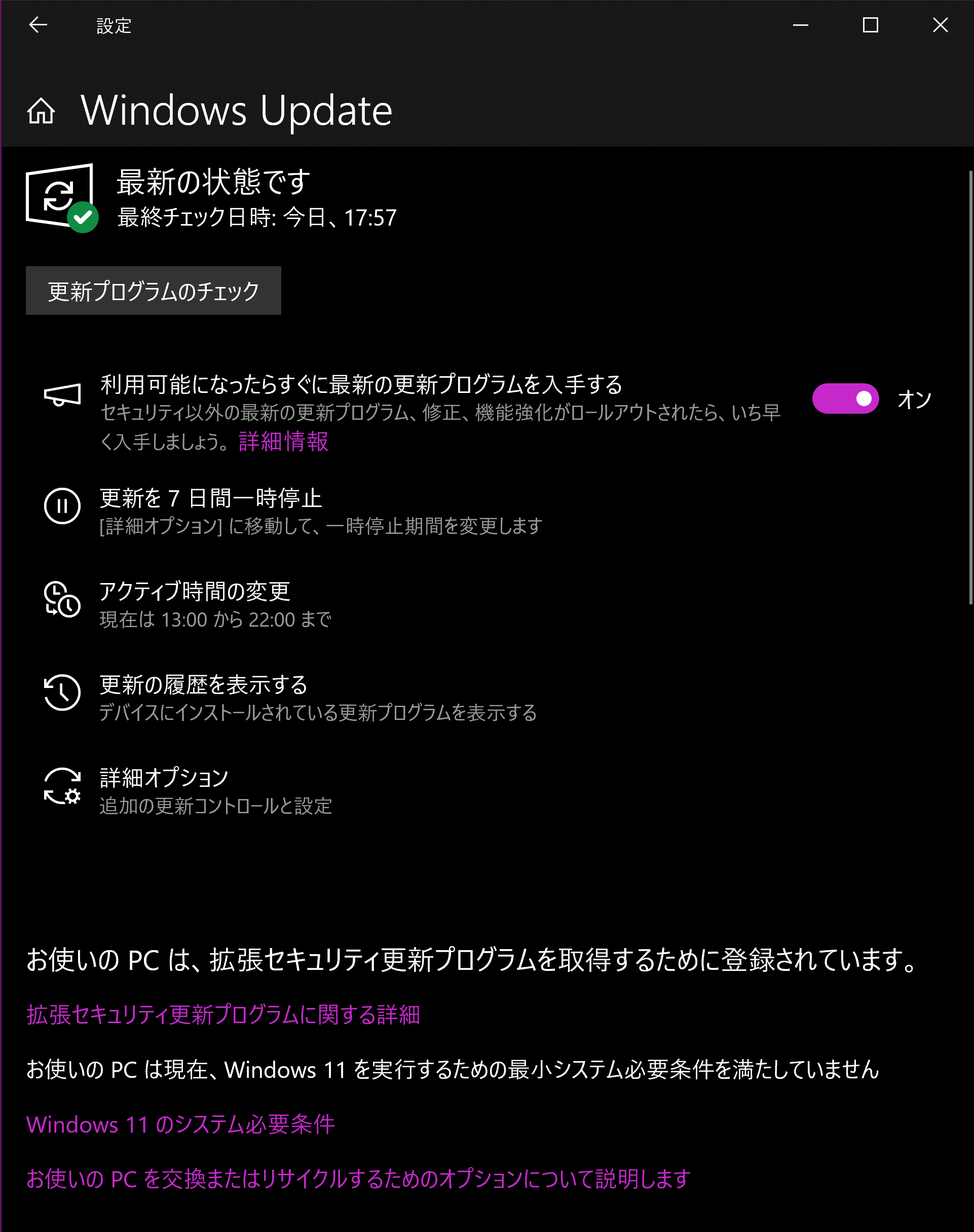This screenshot has height=1232, width=974.
Task: Open Windows 11 のシステム必要条件 link
Action: (x=180, y=1124)
